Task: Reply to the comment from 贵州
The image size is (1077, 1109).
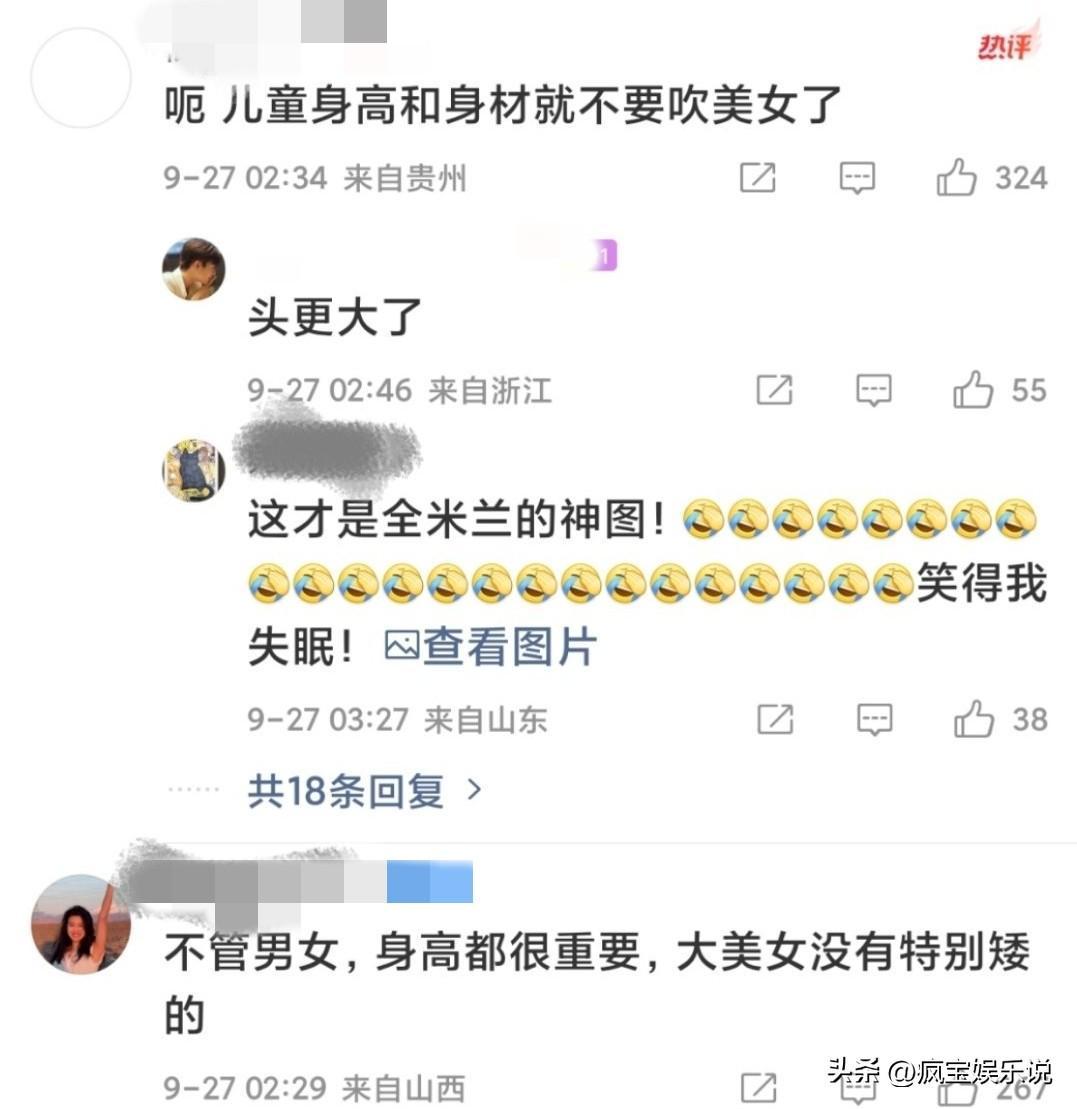Action: click(x=857, y=179)
